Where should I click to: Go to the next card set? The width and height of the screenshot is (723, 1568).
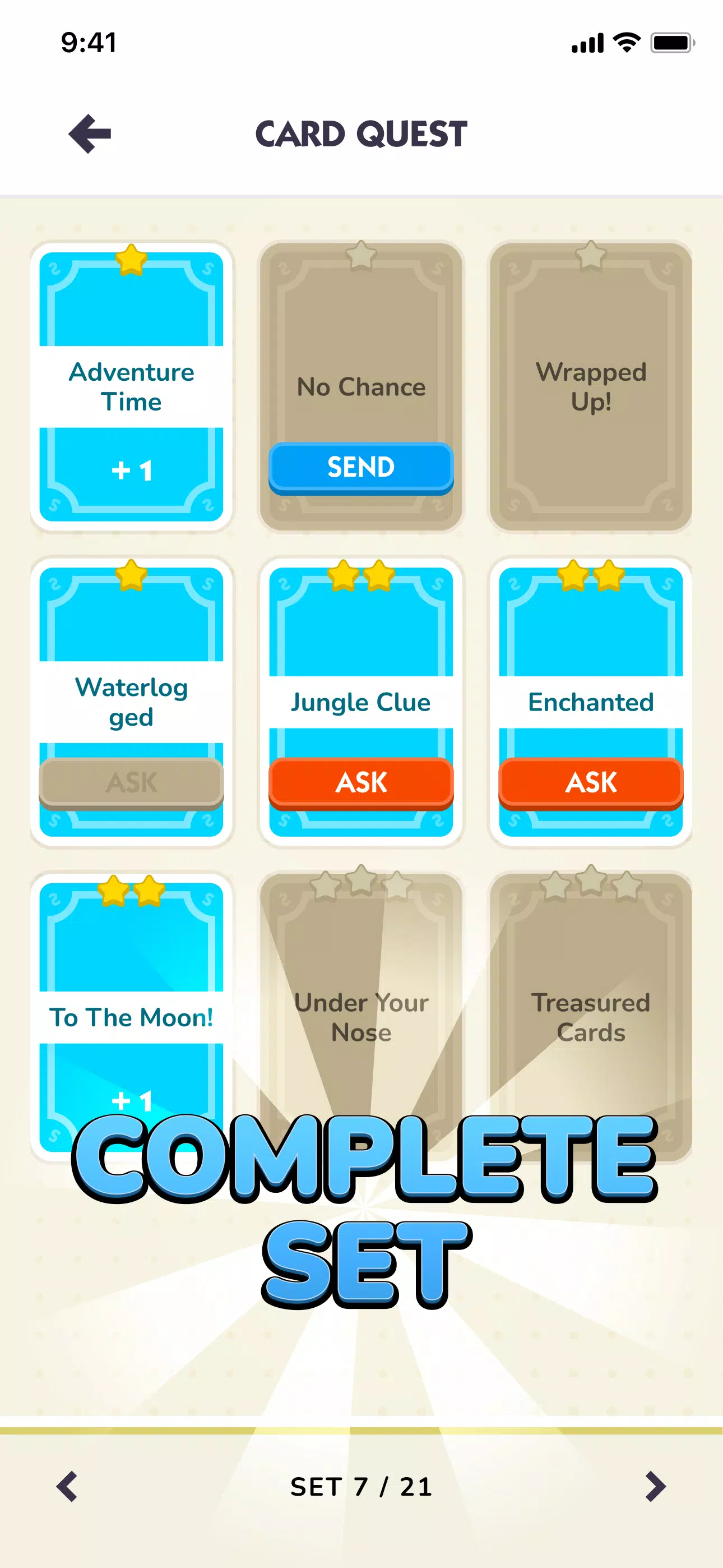[x=655, y=1487]
